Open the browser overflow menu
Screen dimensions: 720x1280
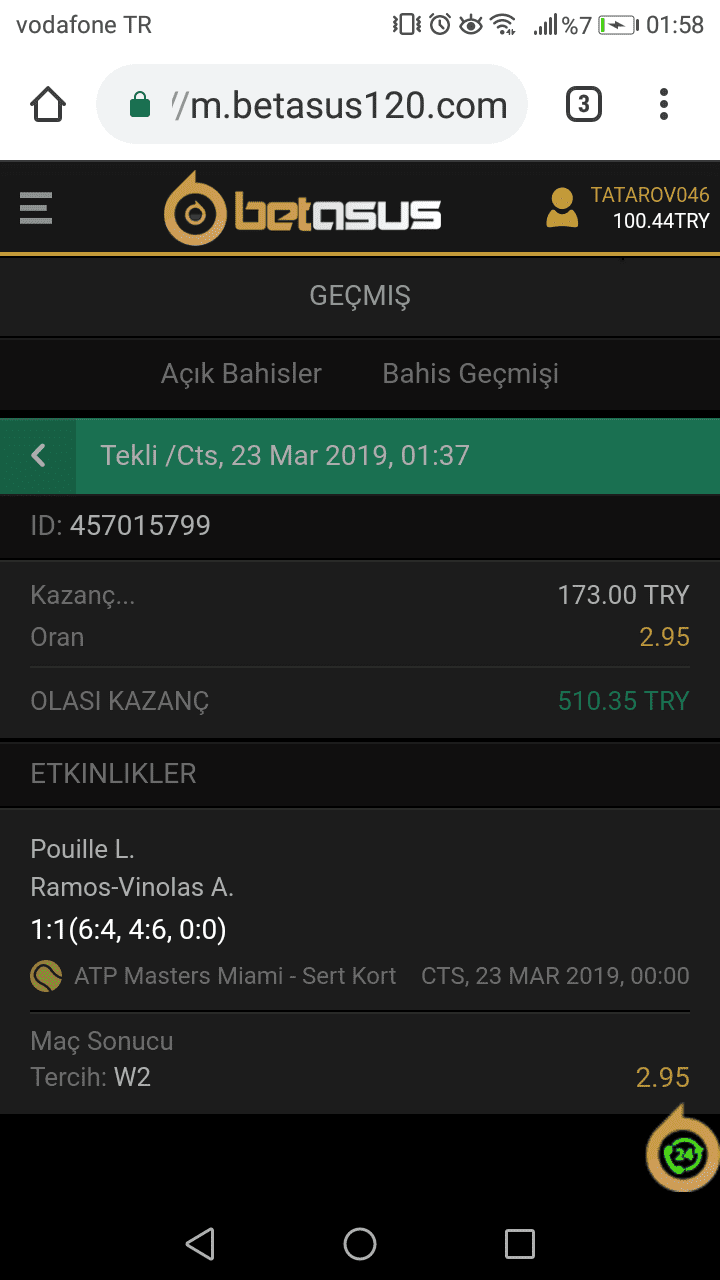click(x=664, y=104)
